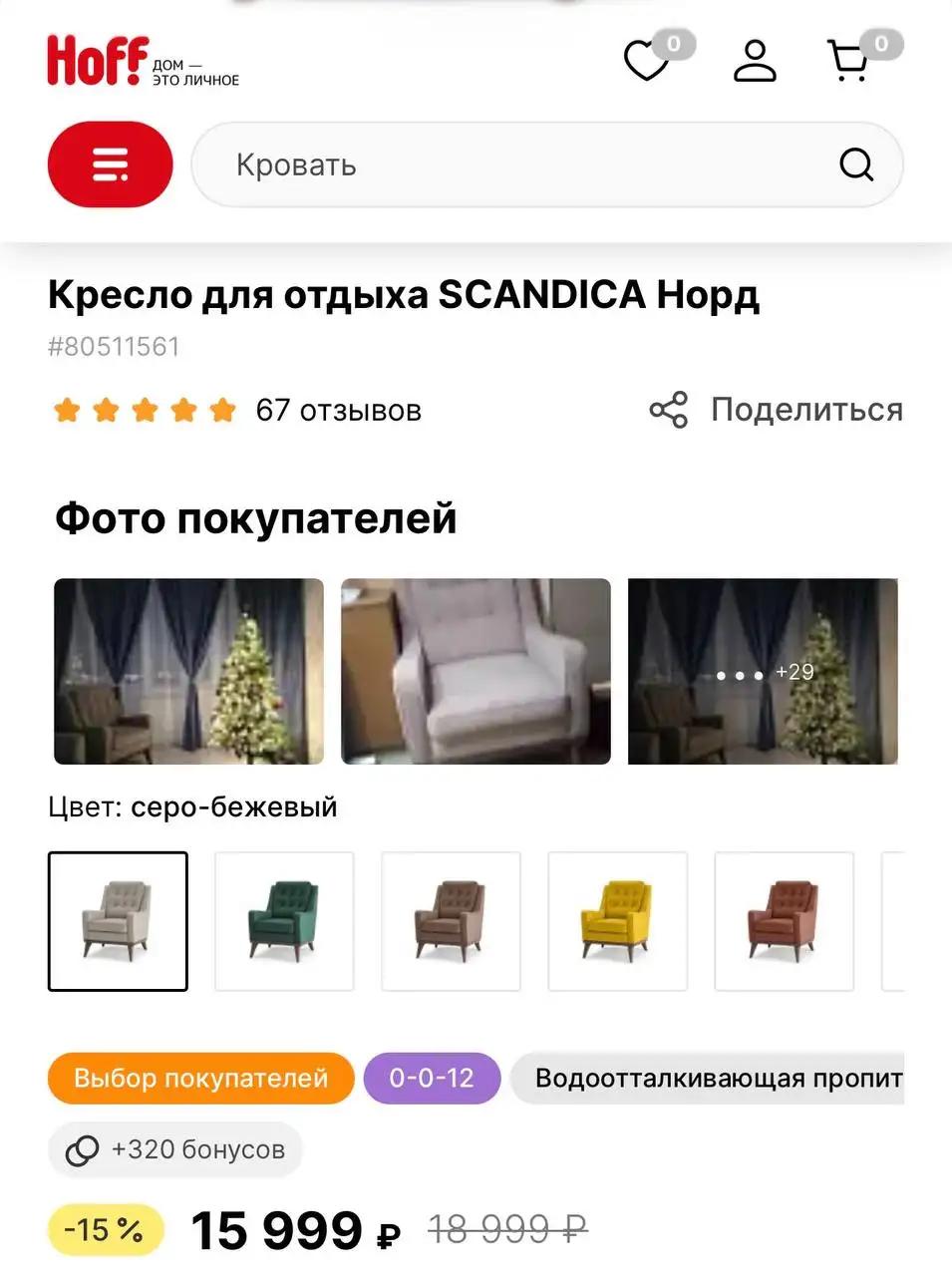Screen dimensions: 952x1276
Task: Select the brown chair color variant
Action: pyautogui.click(x=451, y=920)
